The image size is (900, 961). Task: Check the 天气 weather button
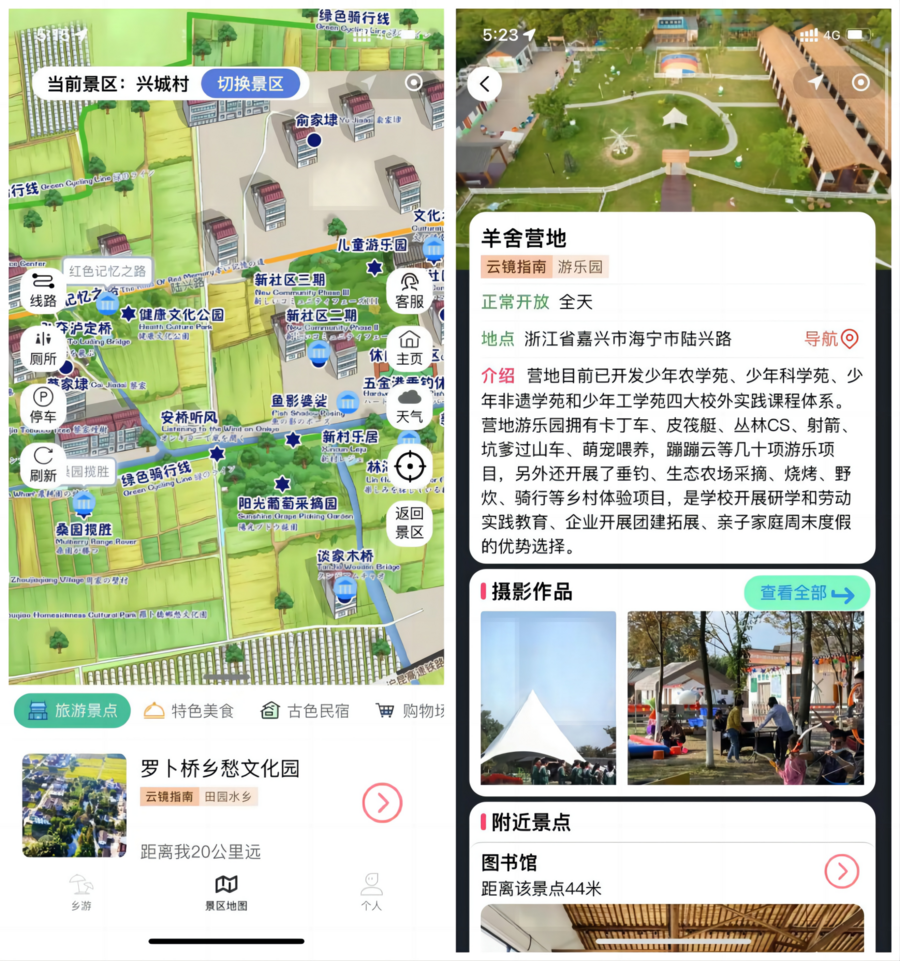click(410, 406)
